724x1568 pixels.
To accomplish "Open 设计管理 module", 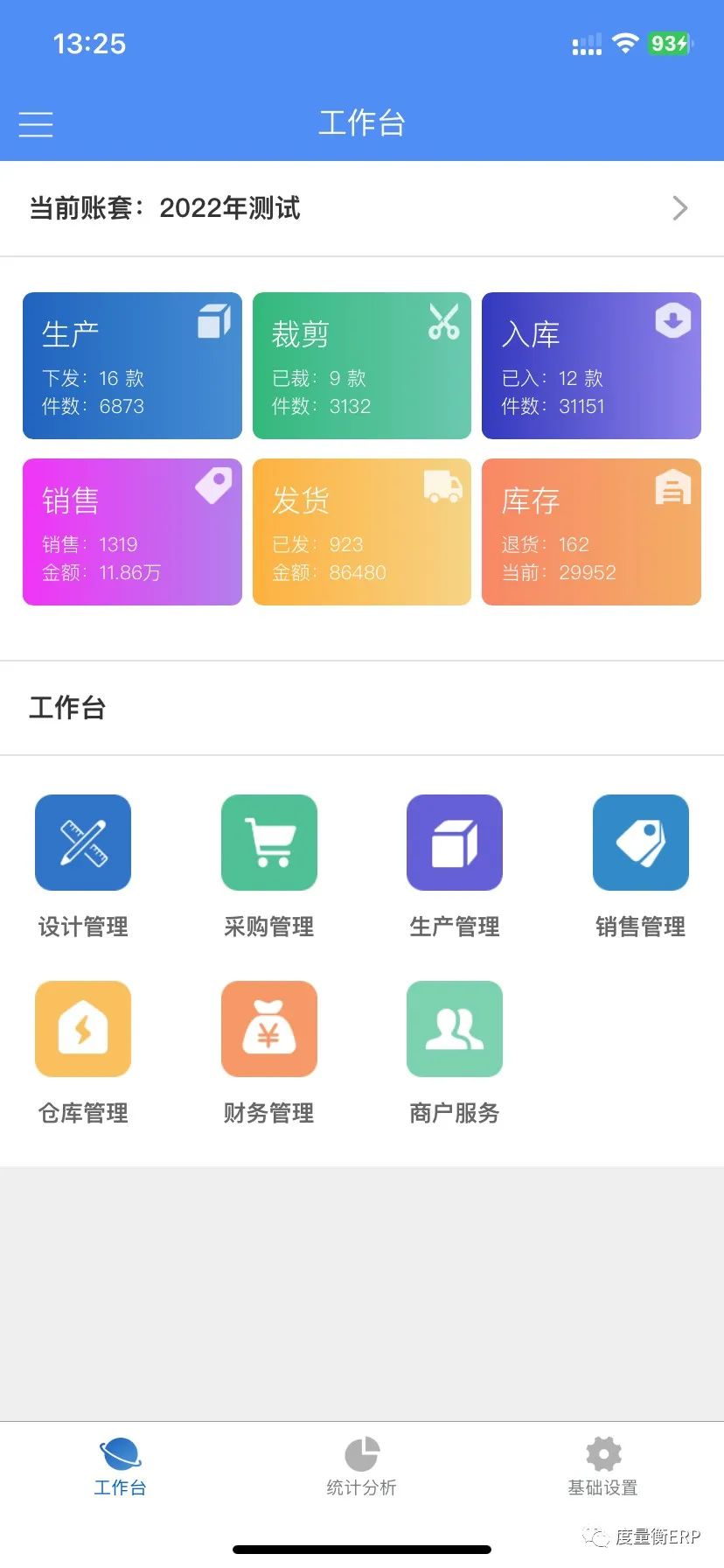I will pos(83,866).
